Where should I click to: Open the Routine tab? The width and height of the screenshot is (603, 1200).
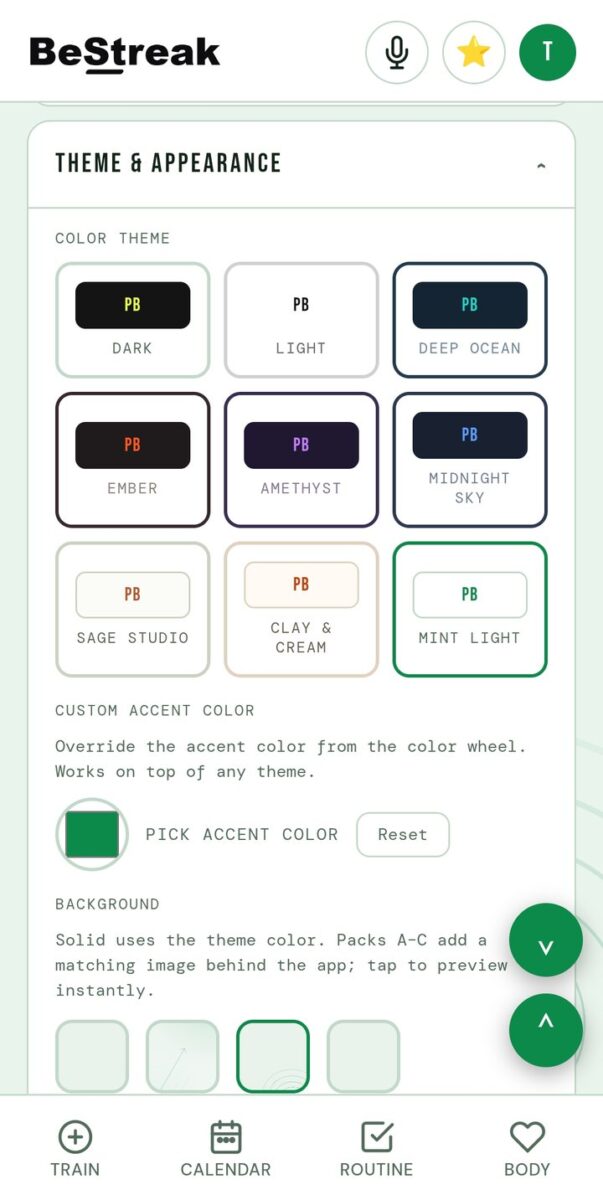coord(376,1148)
